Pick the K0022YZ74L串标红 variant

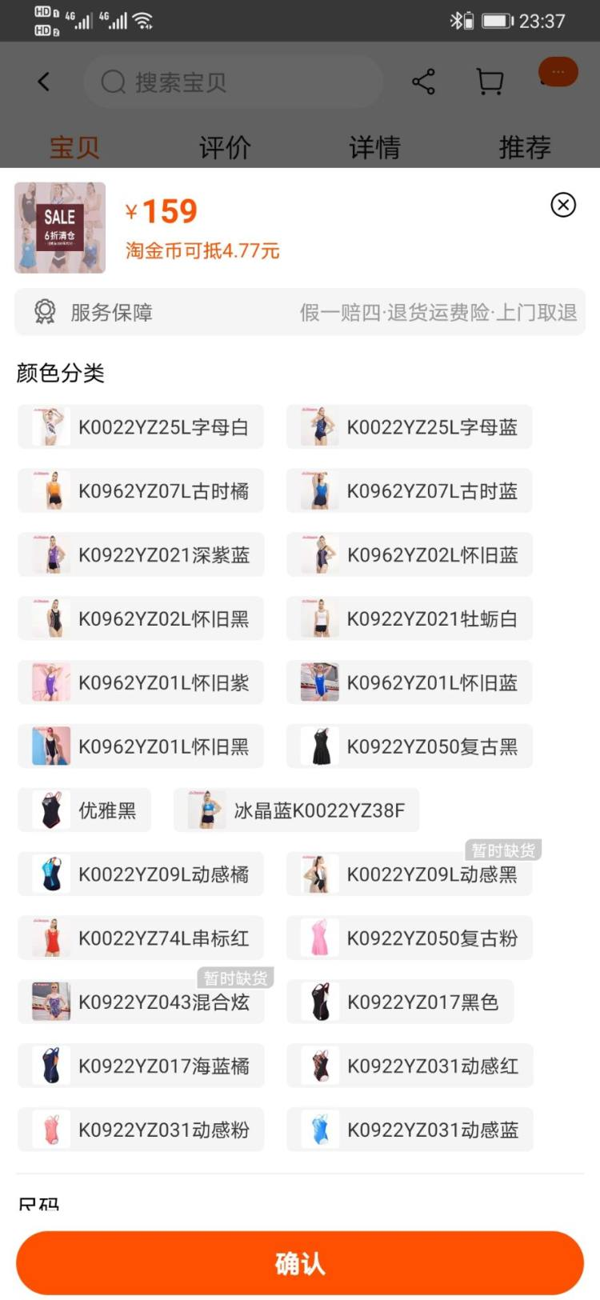(141, 938)
